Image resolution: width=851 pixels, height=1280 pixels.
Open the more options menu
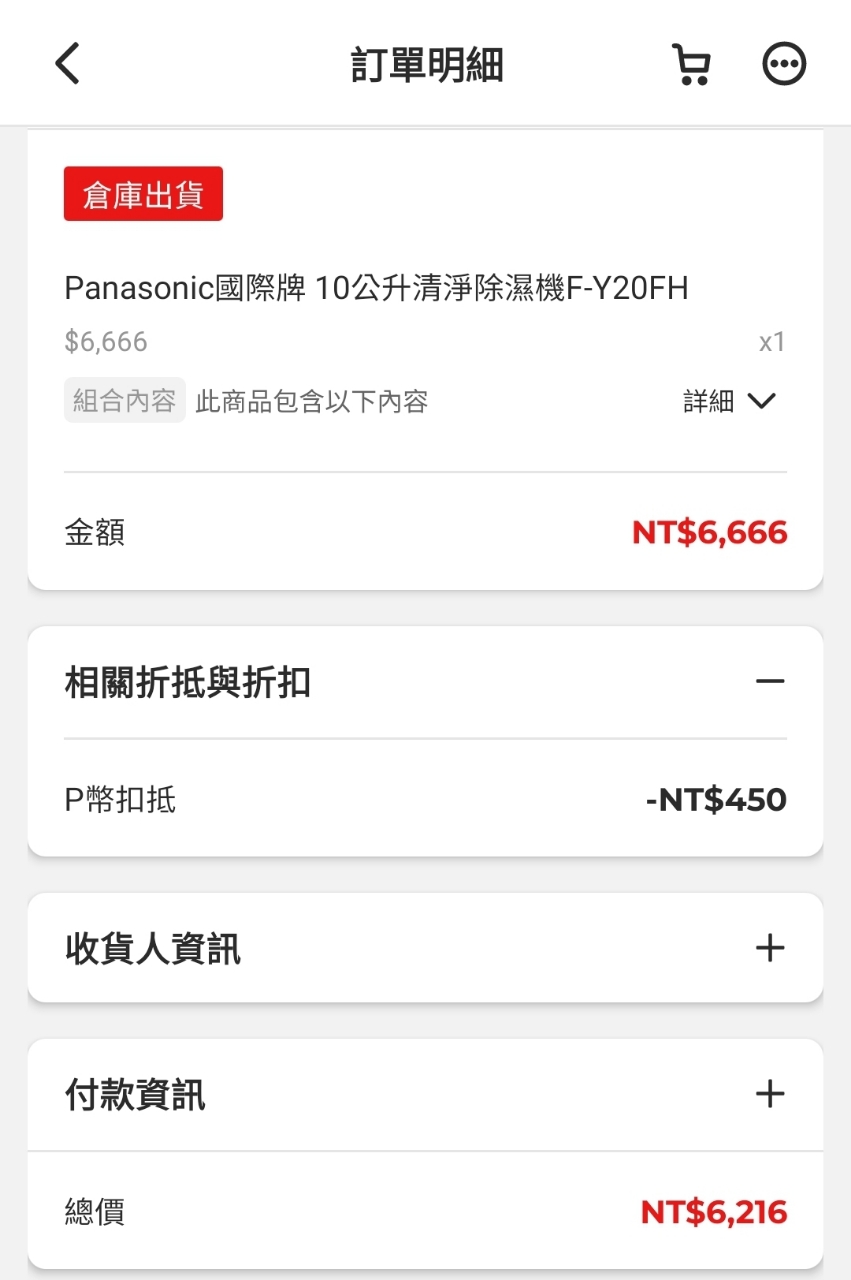pyautogui.click(x=784, y=64)
